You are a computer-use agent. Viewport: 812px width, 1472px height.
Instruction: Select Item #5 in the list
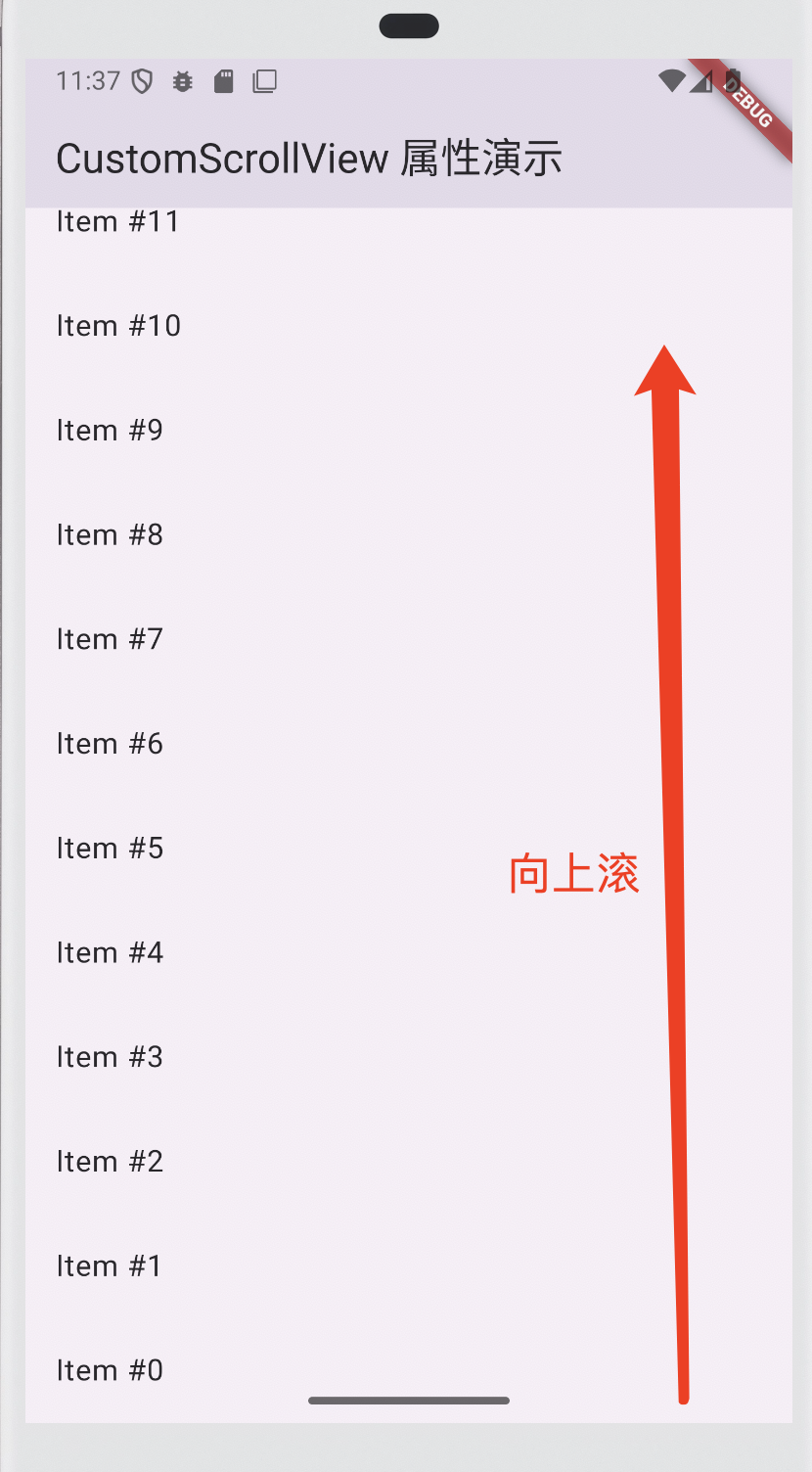click(110, 849)
